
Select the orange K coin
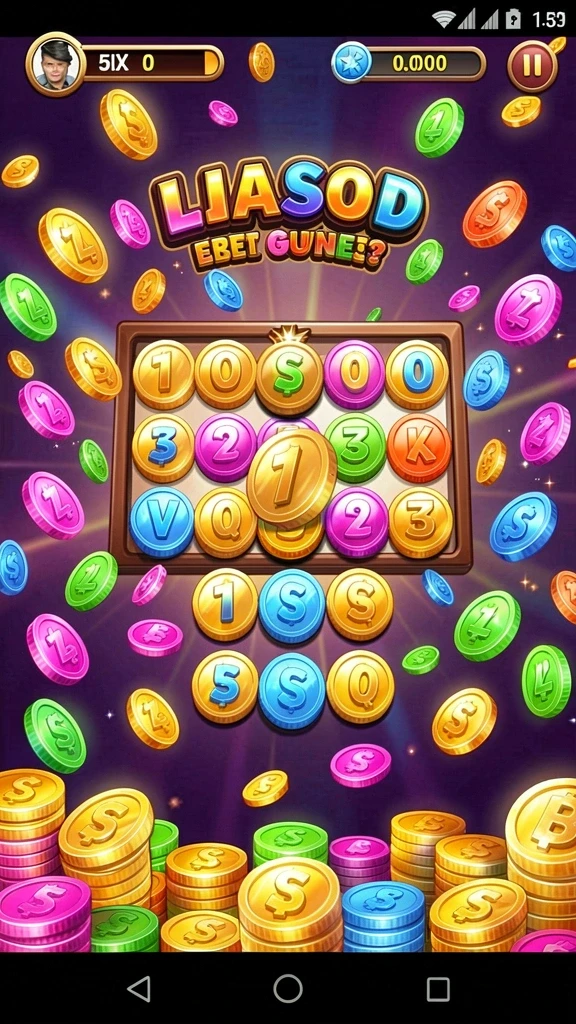[x=419, y=447]
